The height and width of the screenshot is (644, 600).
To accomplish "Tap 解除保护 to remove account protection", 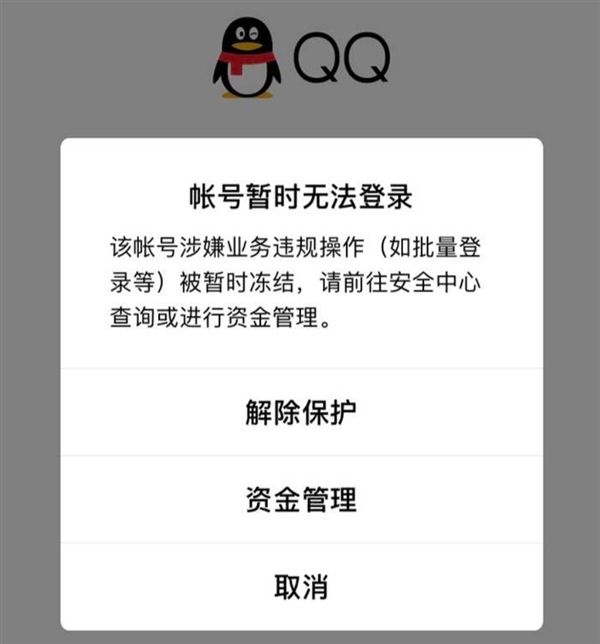I will point(301,412).
